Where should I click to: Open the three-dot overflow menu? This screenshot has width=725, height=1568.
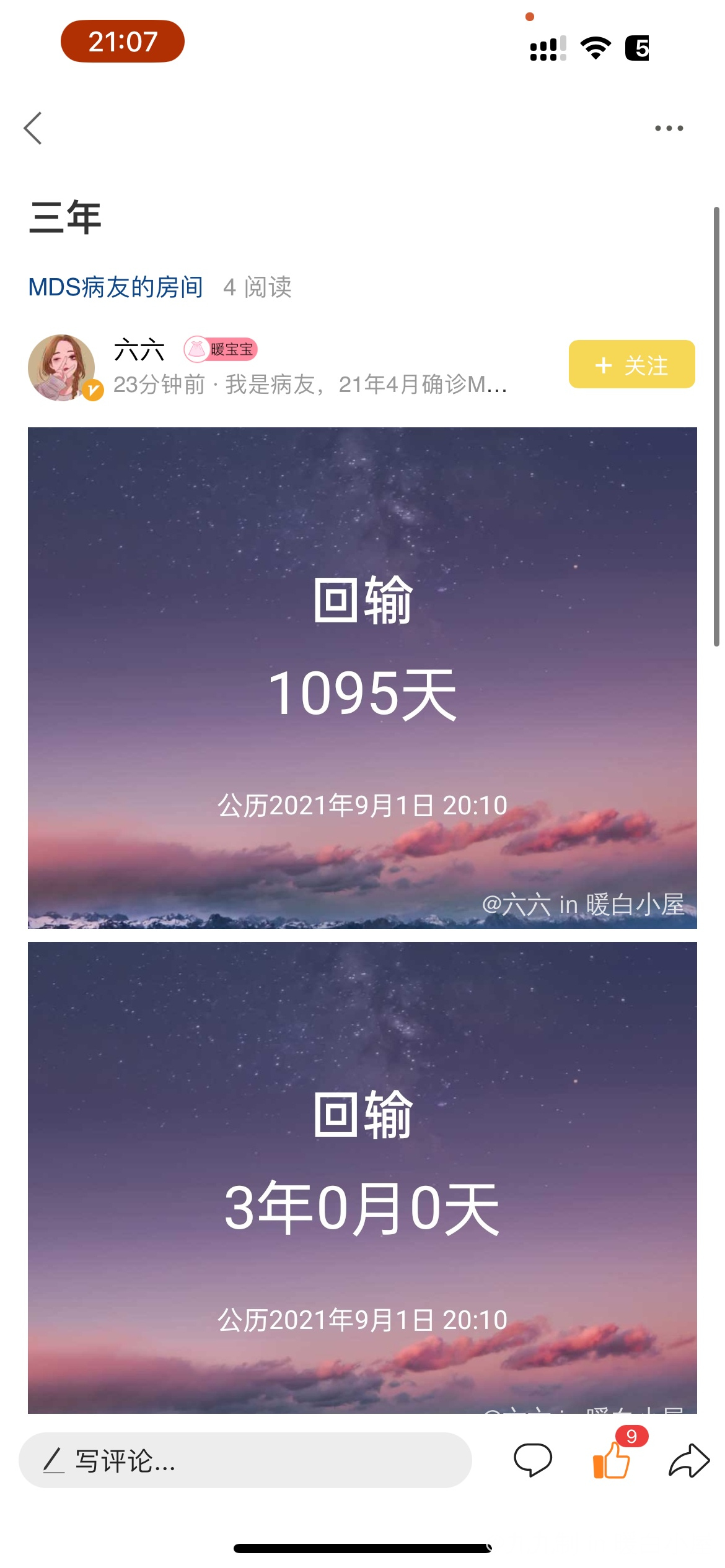669,128
